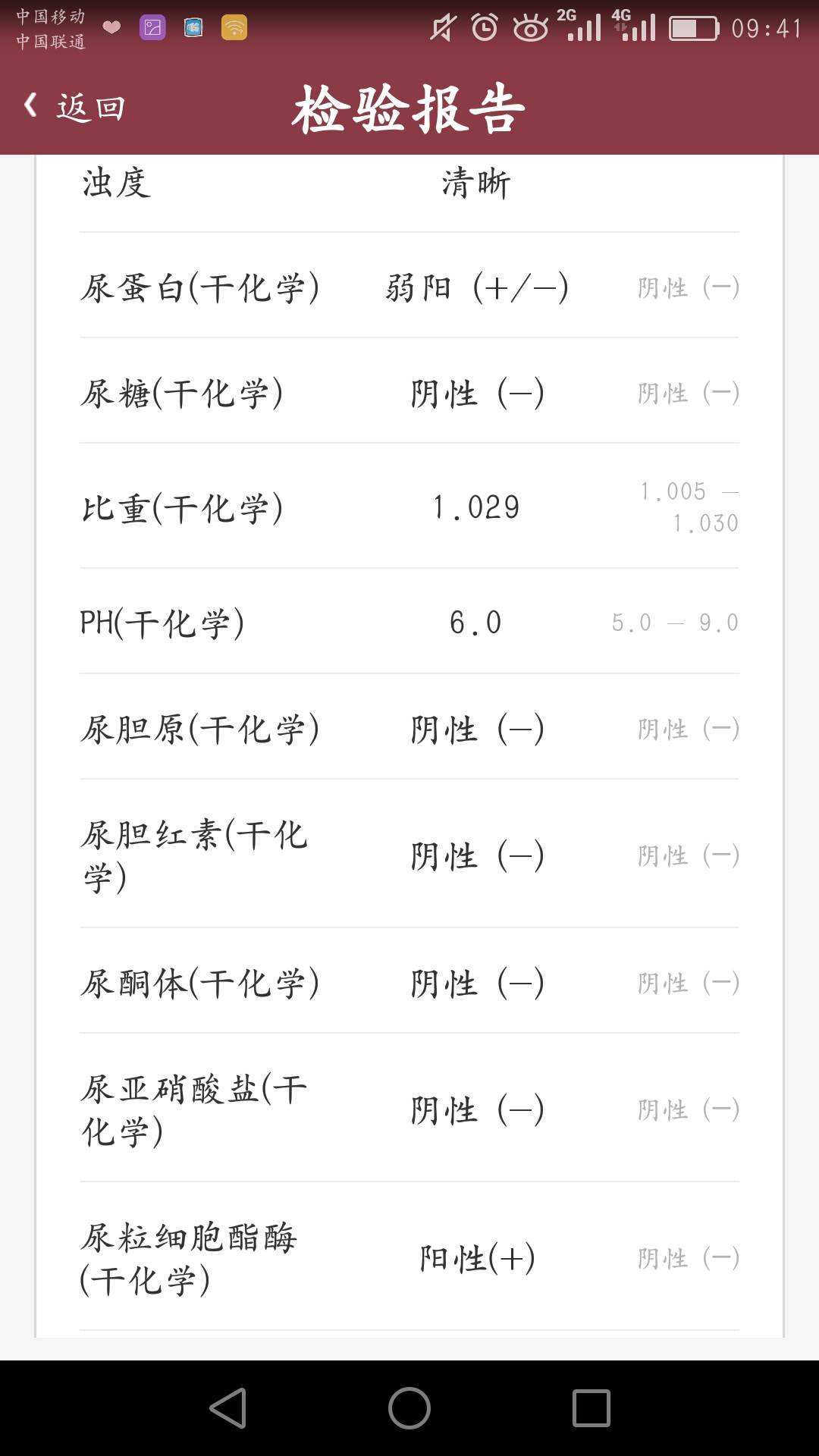The width and height of the screenshot is (819, 1456).
Task: Tap the 返回 back button
Action: (x=76, y=107)
